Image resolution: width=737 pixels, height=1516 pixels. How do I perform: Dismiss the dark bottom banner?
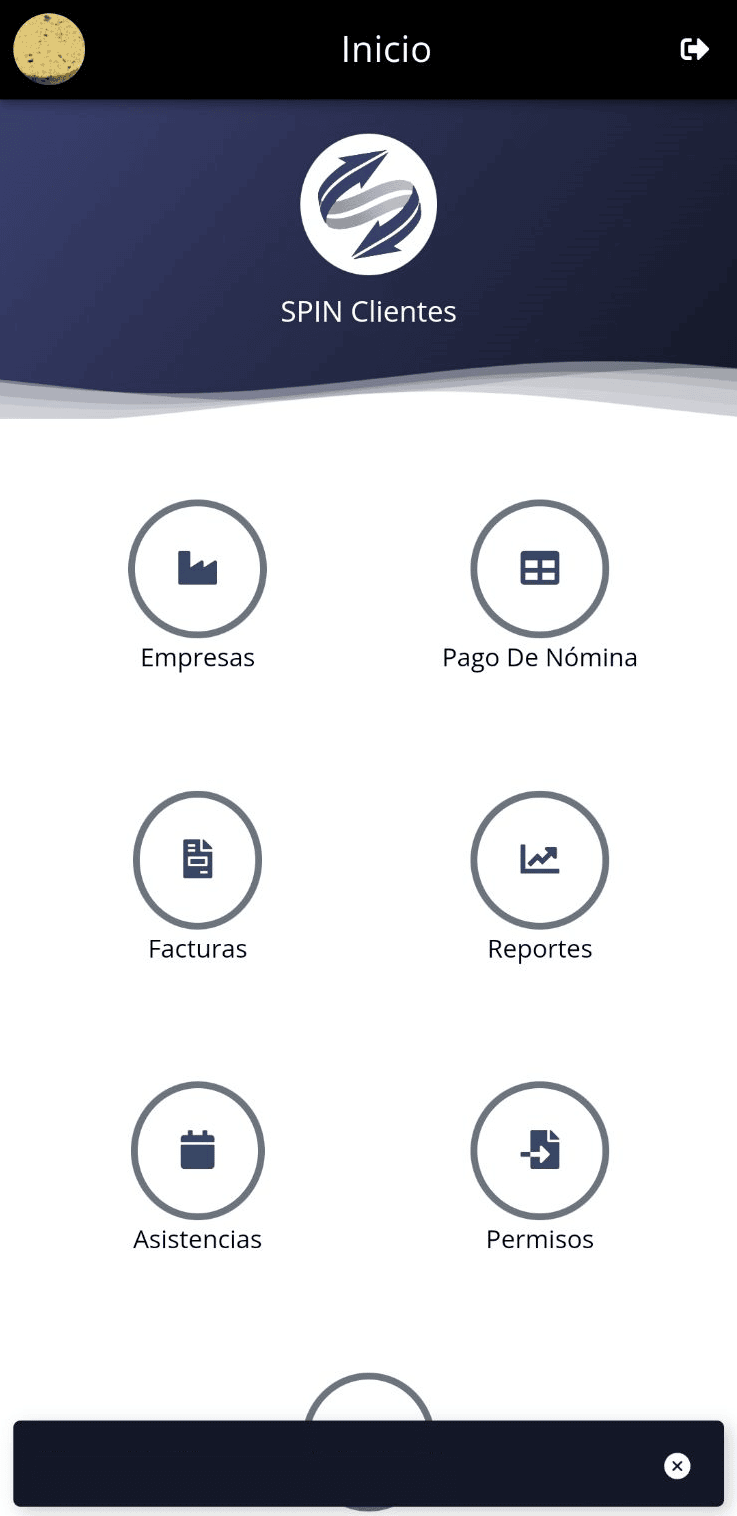[677, 1466]
